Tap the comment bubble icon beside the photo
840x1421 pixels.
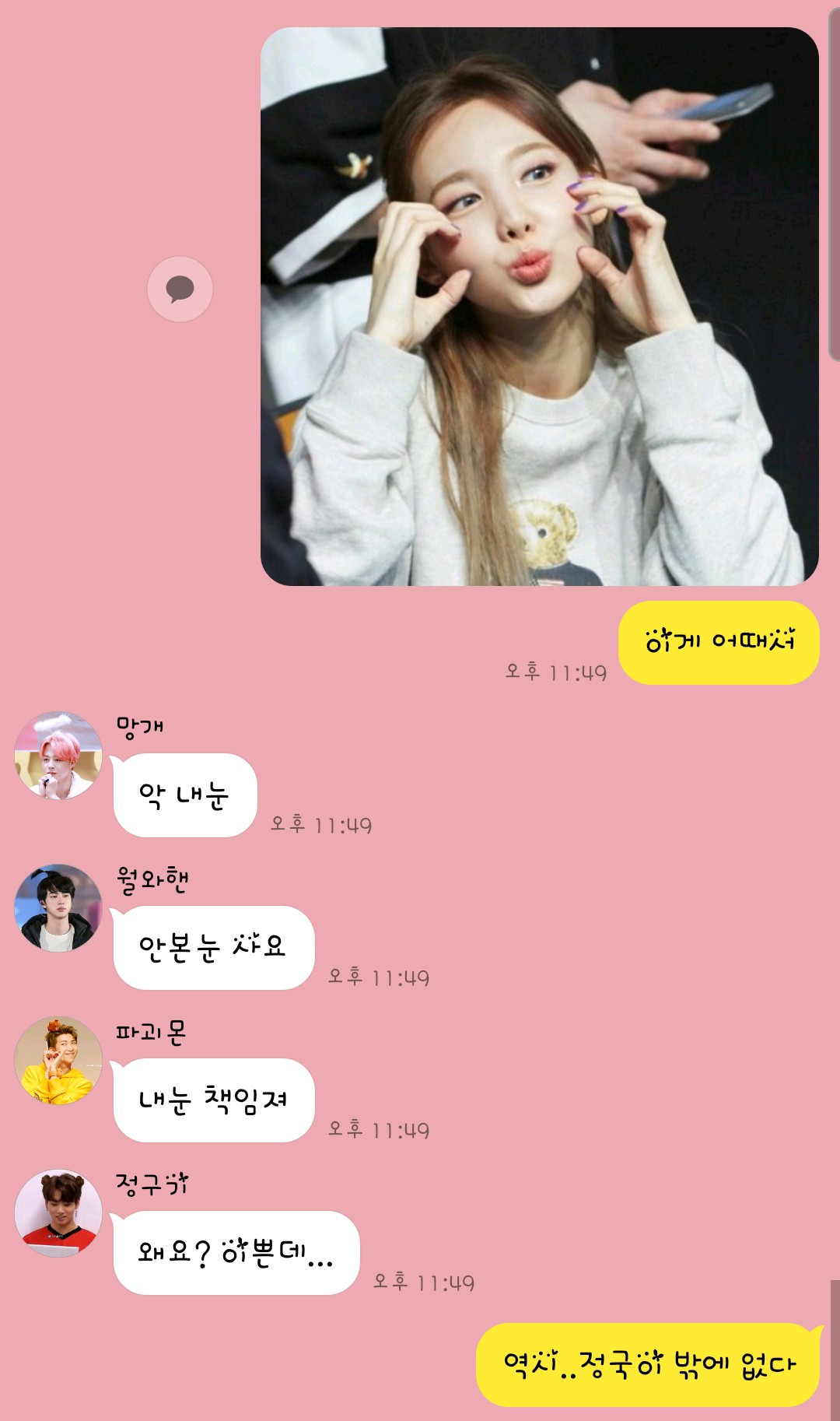(180, 289)
